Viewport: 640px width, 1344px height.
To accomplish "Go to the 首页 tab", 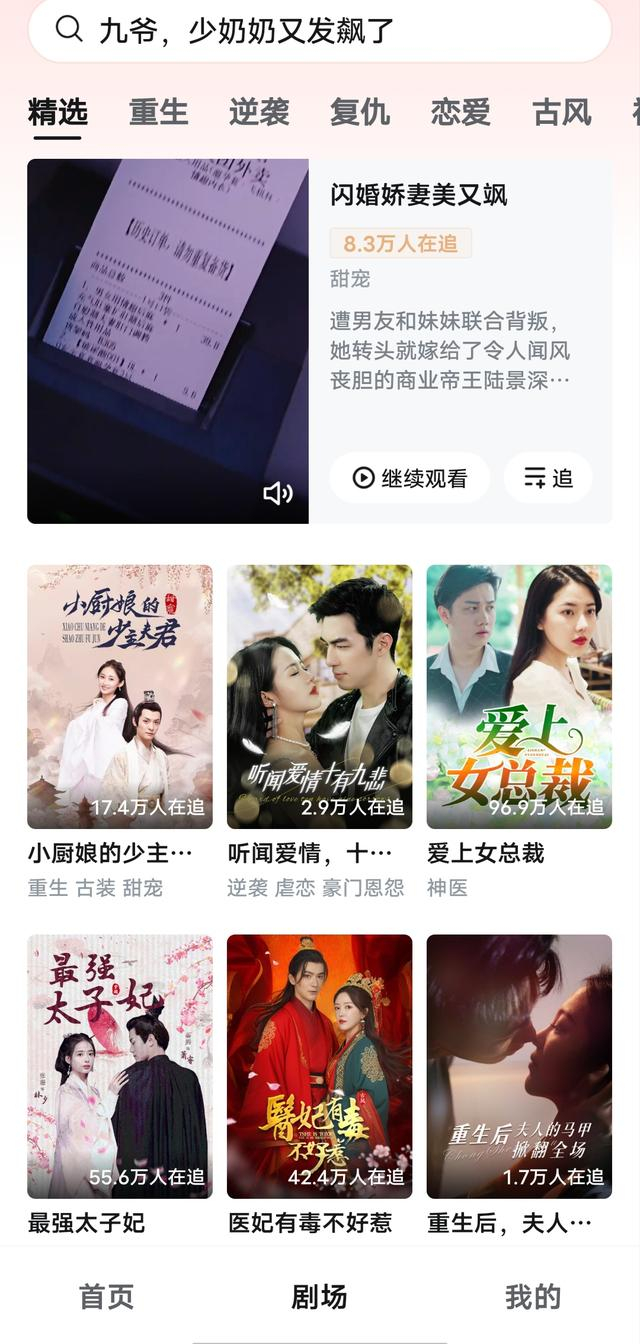I will [x=107, y=1297].
